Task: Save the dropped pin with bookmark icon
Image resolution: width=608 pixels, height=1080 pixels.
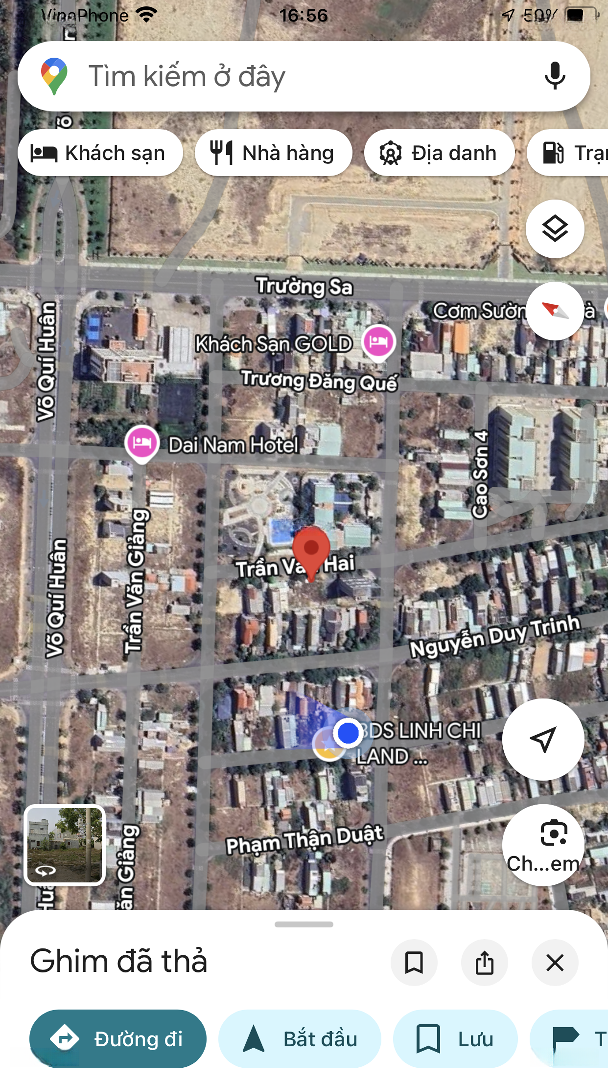Action: [x=414, y=963]
